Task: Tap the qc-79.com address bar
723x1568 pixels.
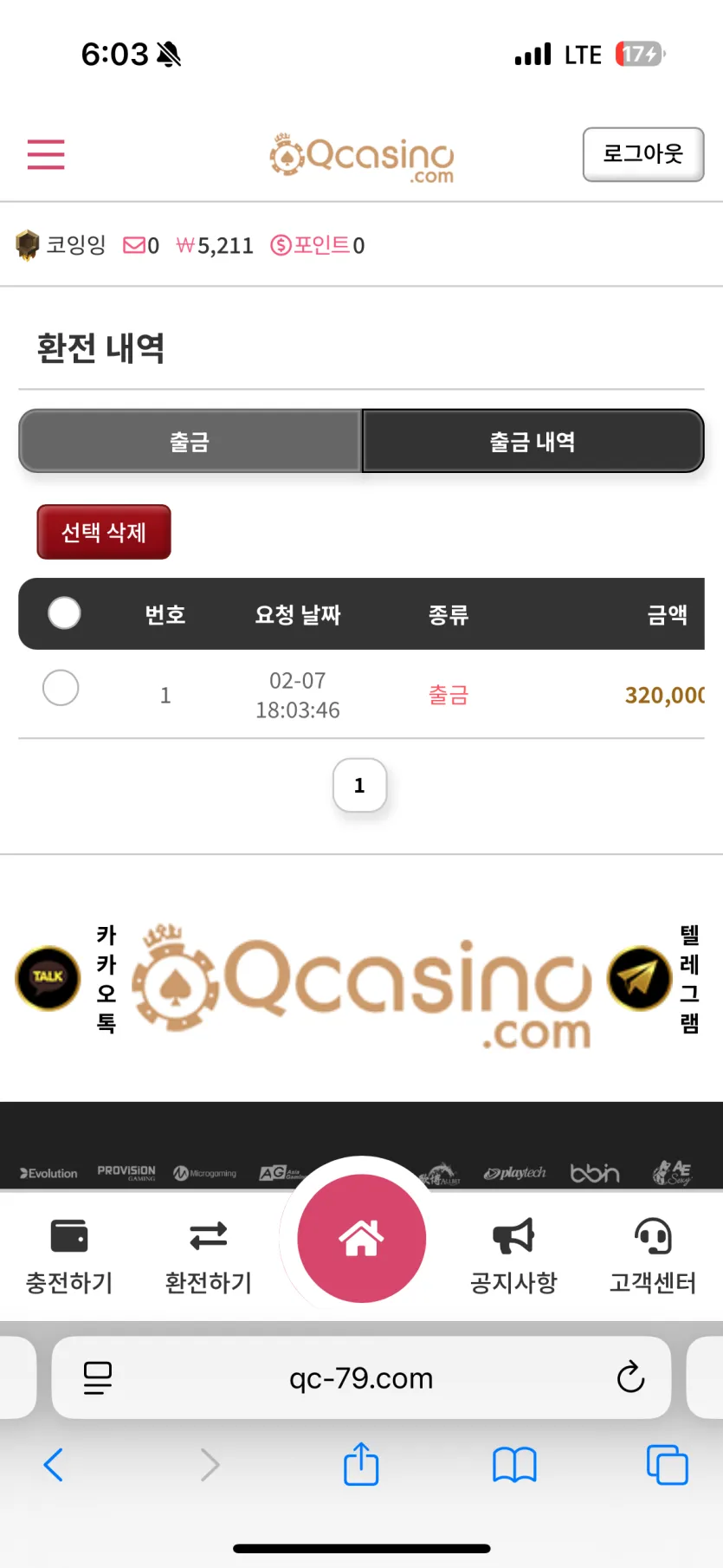Action: [361, 1377]
